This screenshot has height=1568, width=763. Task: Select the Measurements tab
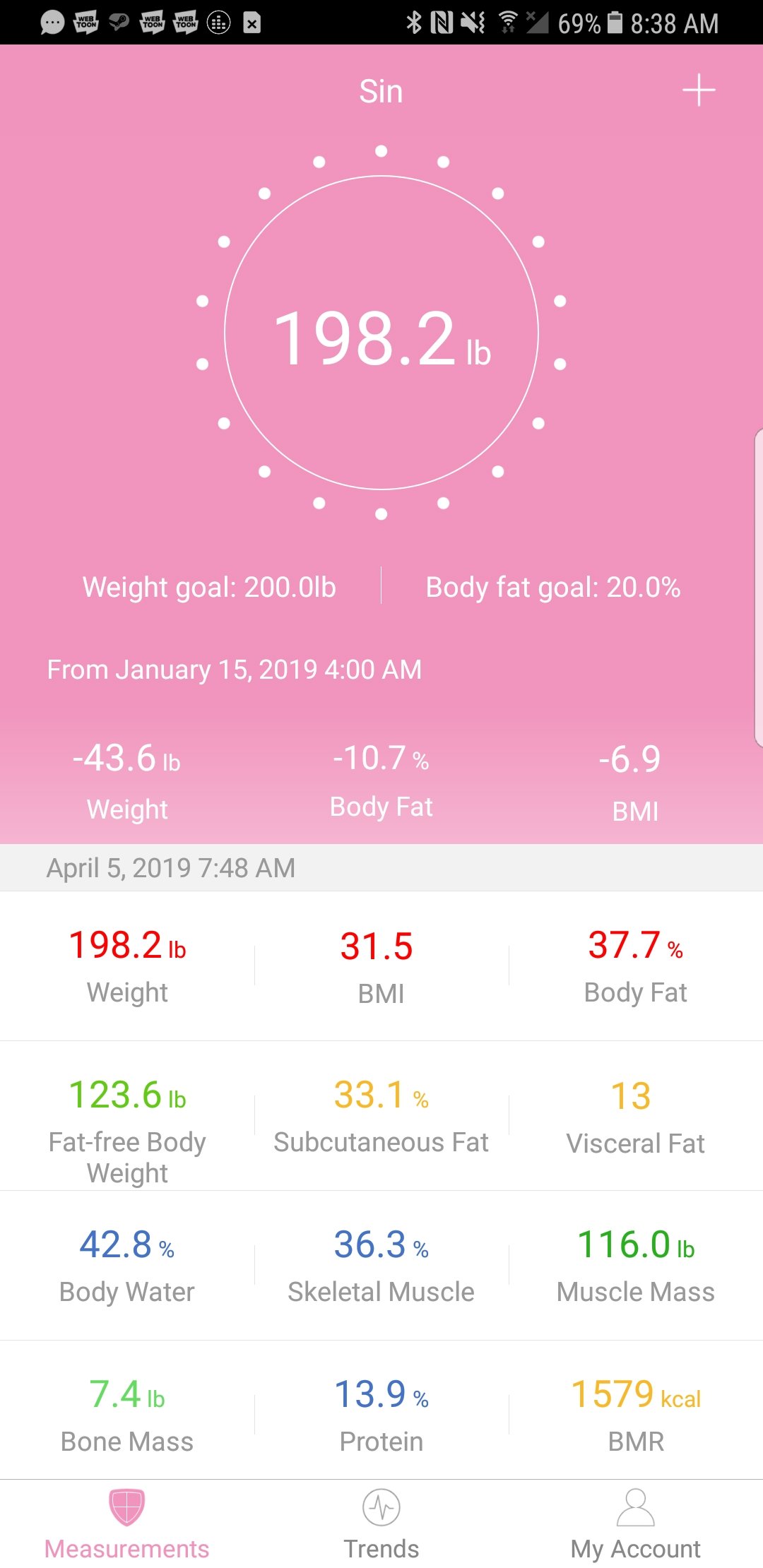[x=127, y=1524]
